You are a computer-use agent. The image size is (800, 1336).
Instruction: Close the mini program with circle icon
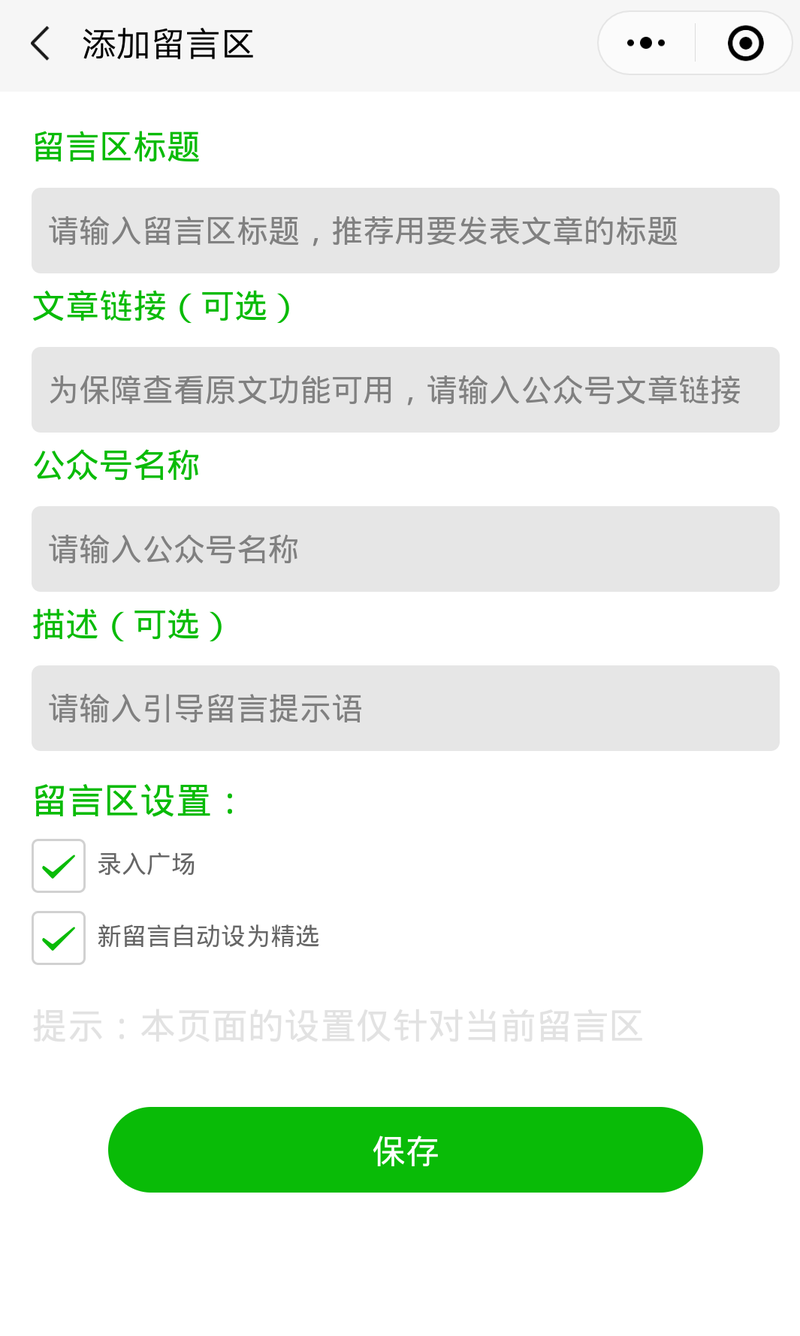[745, 43]
